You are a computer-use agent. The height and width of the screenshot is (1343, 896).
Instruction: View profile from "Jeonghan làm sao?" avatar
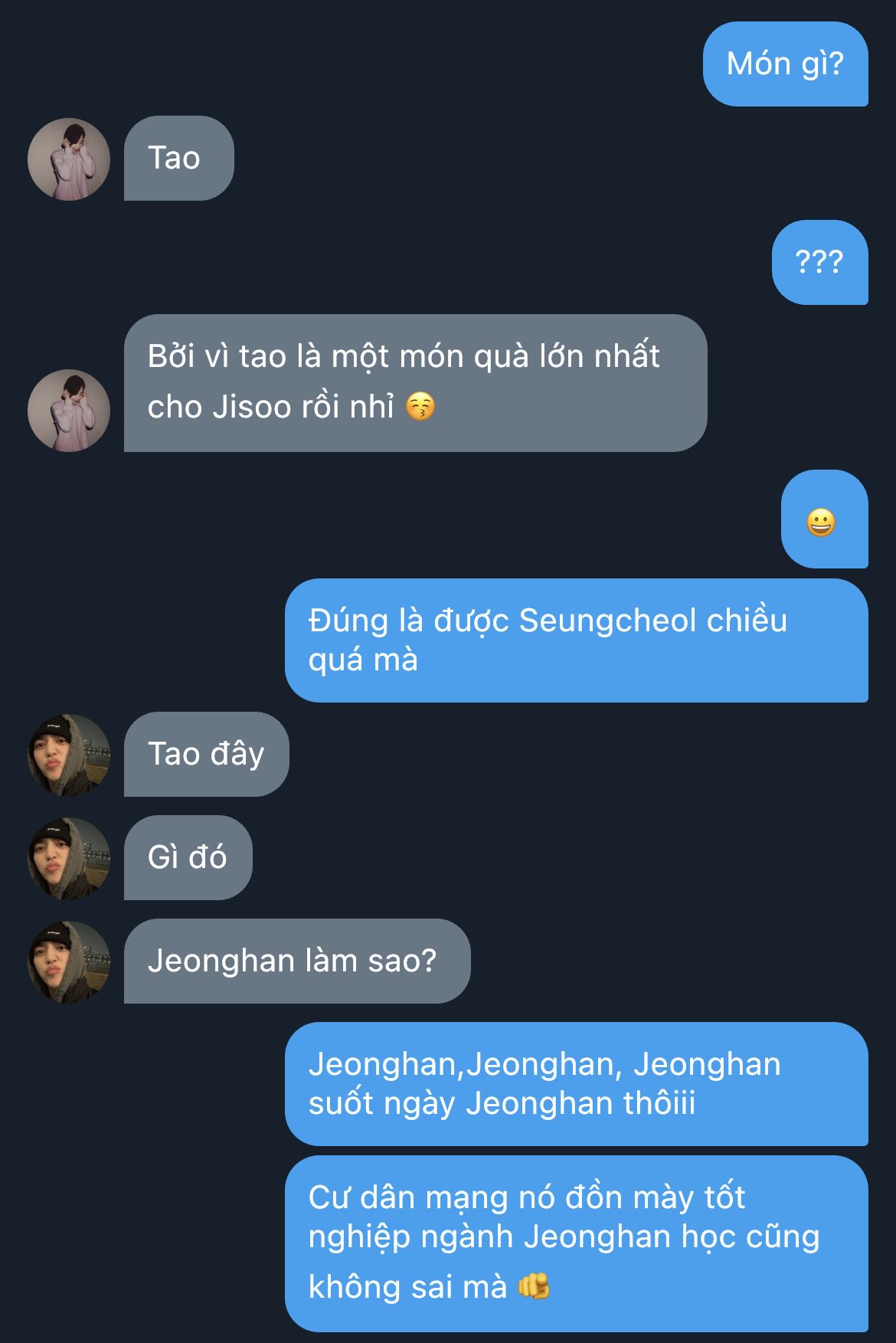pos(69,961)
